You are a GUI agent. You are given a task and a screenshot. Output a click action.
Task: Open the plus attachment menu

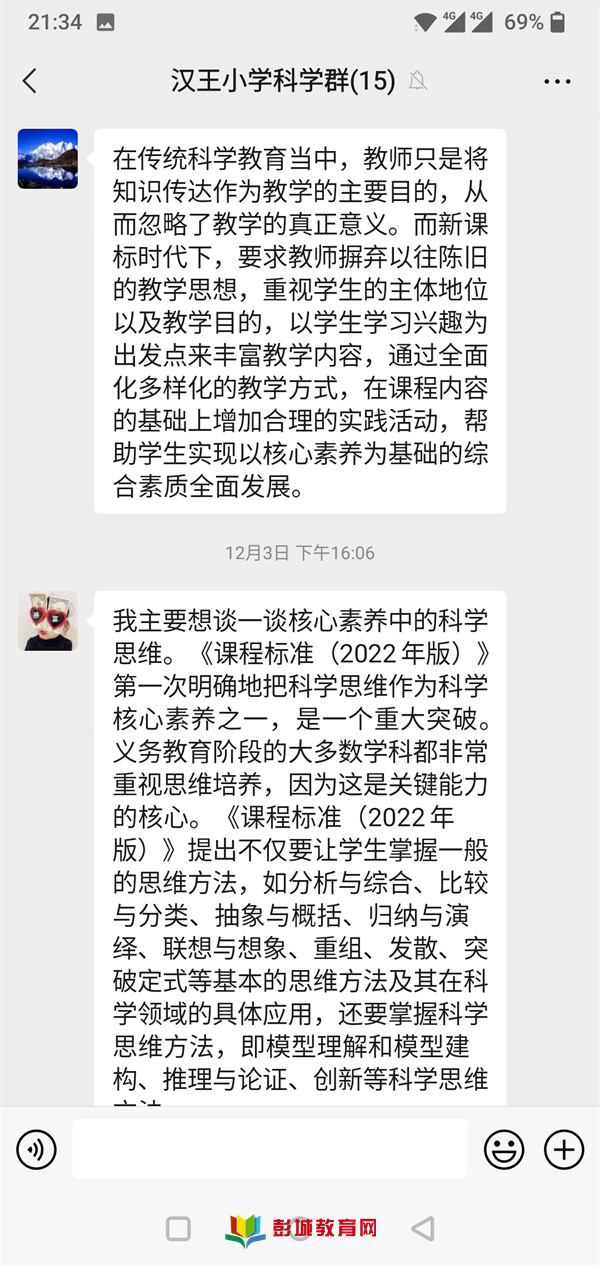click(x=564, y=1150)
